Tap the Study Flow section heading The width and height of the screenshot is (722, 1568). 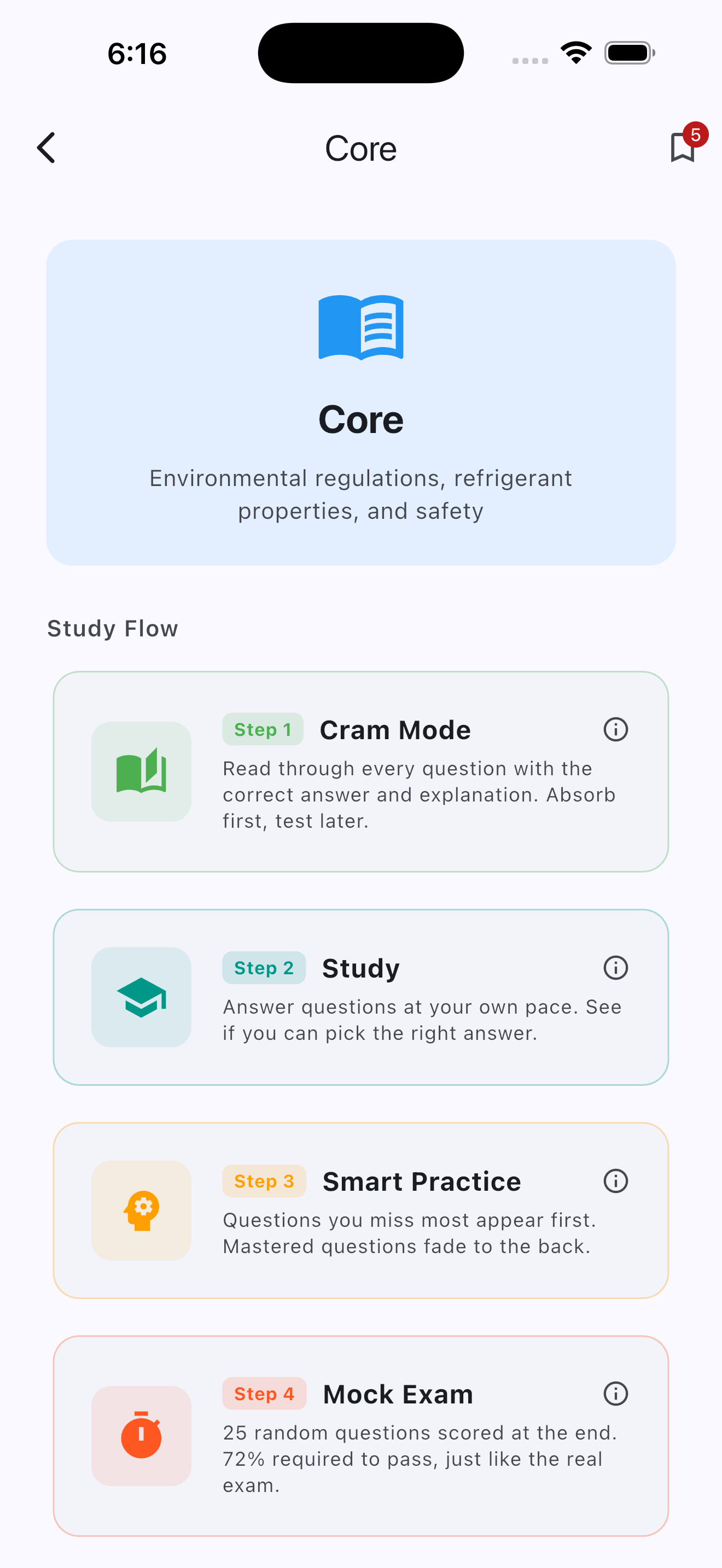pyautogui.click(x=112, y=628)
